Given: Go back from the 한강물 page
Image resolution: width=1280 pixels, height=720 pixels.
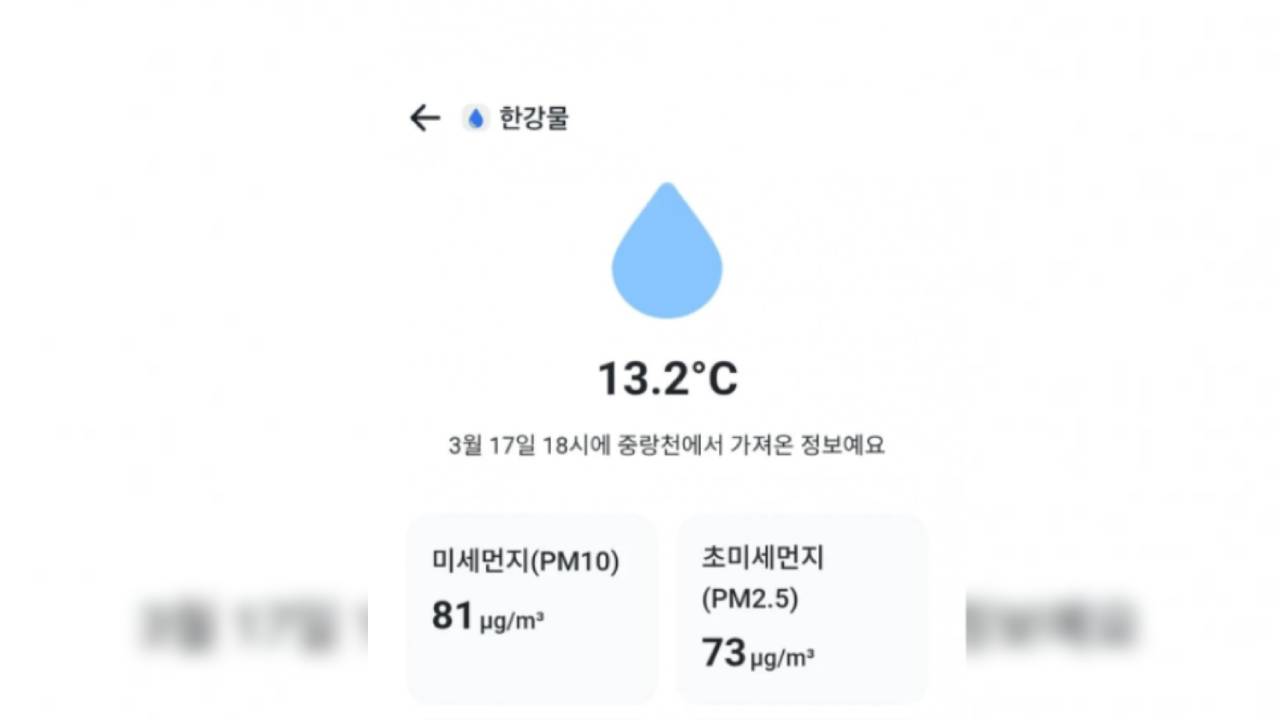Looking at the screenshot, I should 425,118.
